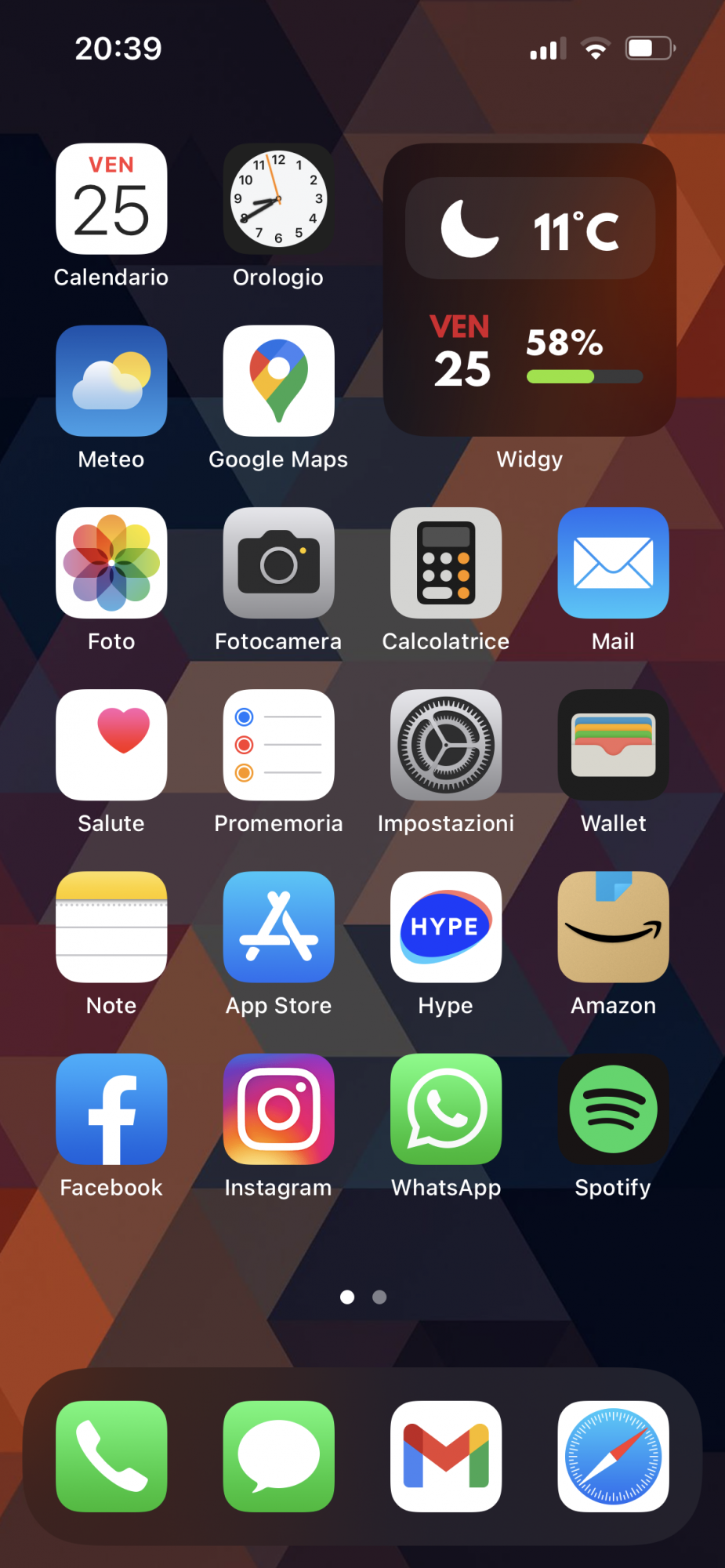
Task: Launch the Fotocamera app
Action: 278,563
